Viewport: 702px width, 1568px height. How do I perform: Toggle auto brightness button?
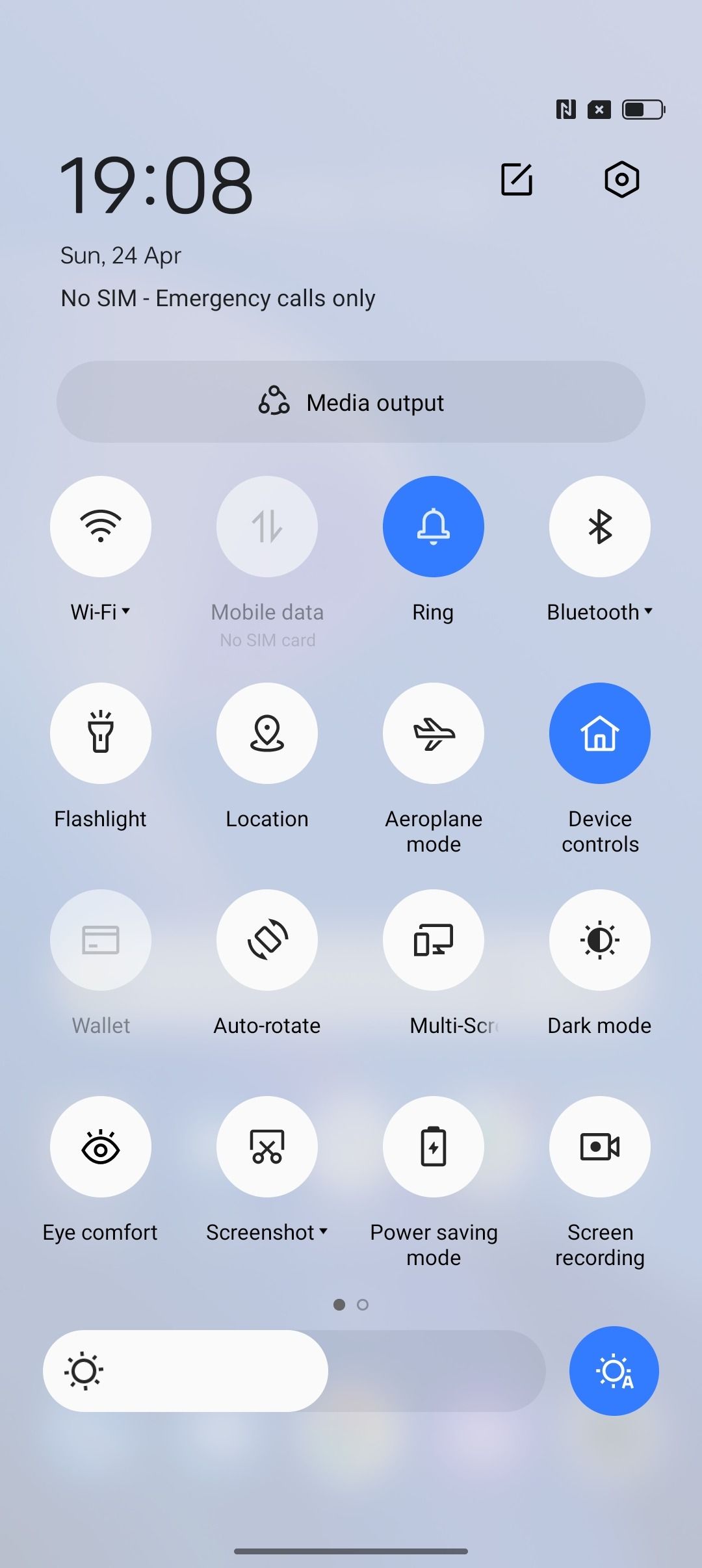[x=614, y=1371]
